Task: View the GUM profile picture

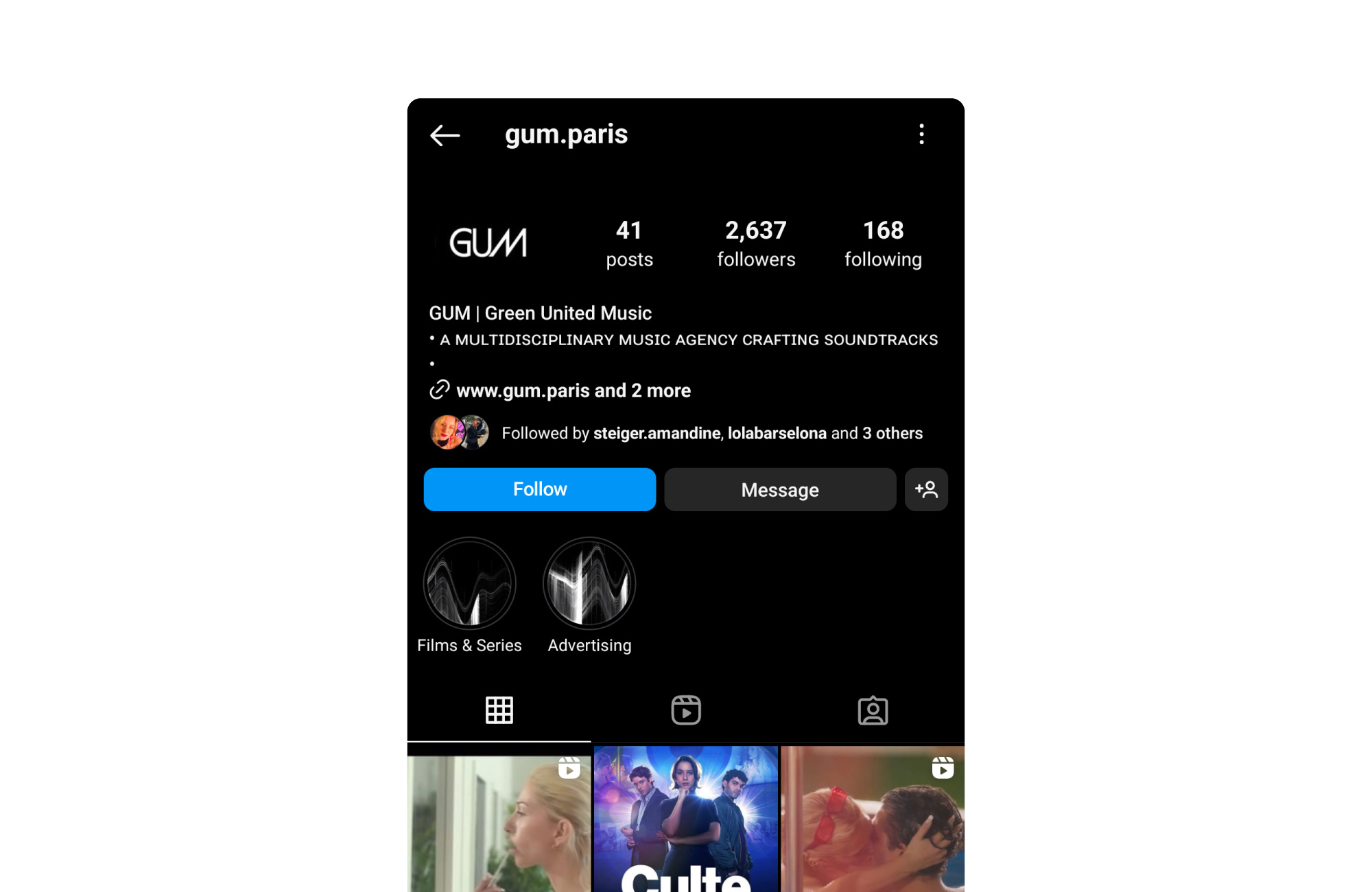Action: pos(488,243)
